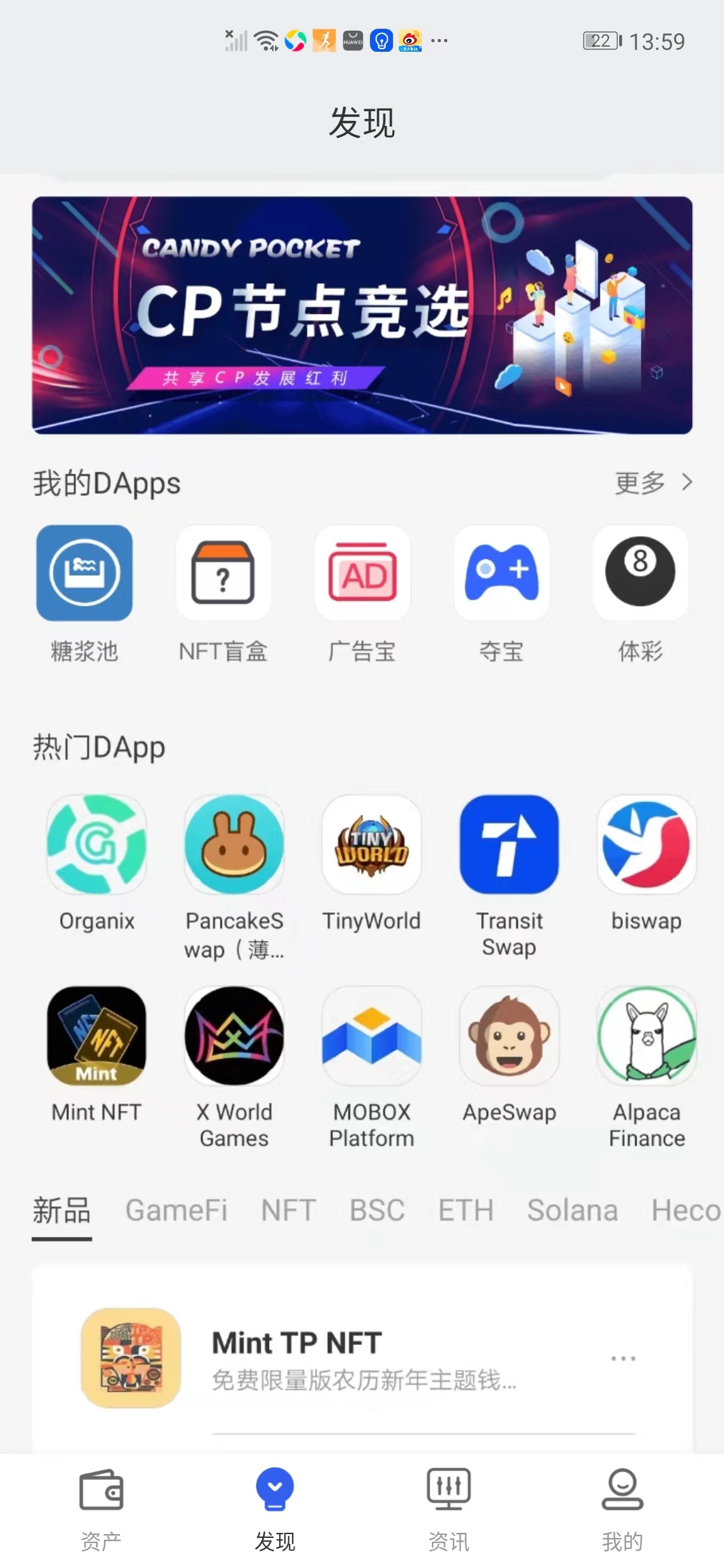
Task: Switch to the 资讯 tab
Action: tap(449, 1509)
